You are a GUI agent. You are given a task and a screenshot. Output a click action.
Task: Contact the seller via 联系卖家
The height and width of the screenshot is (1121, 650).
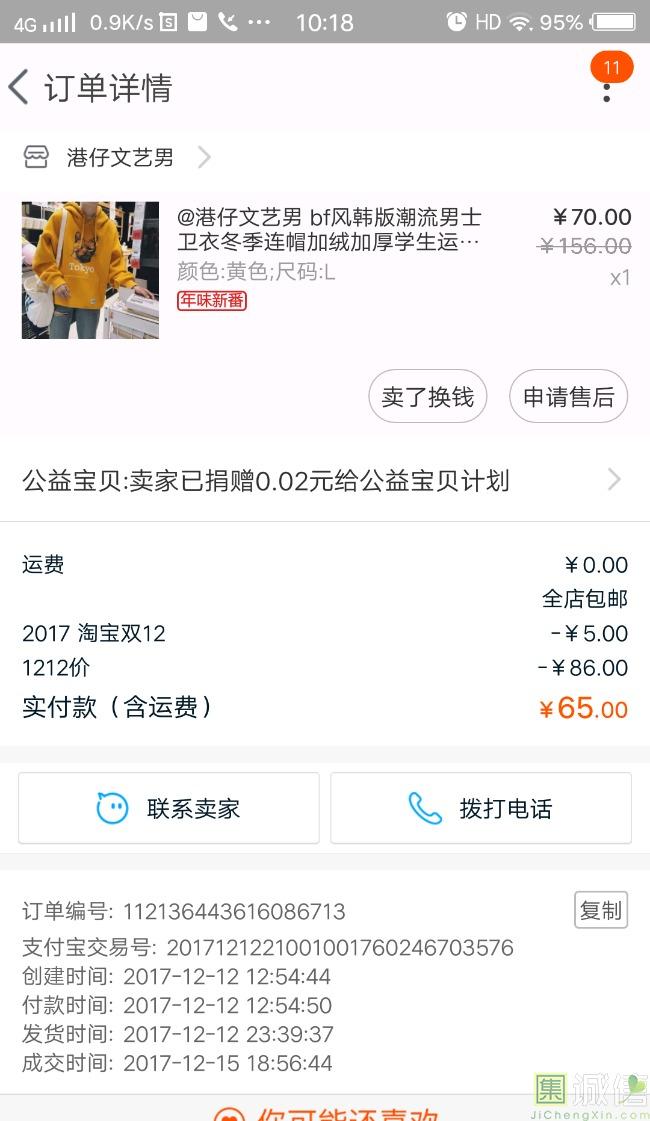coord(169,808)
